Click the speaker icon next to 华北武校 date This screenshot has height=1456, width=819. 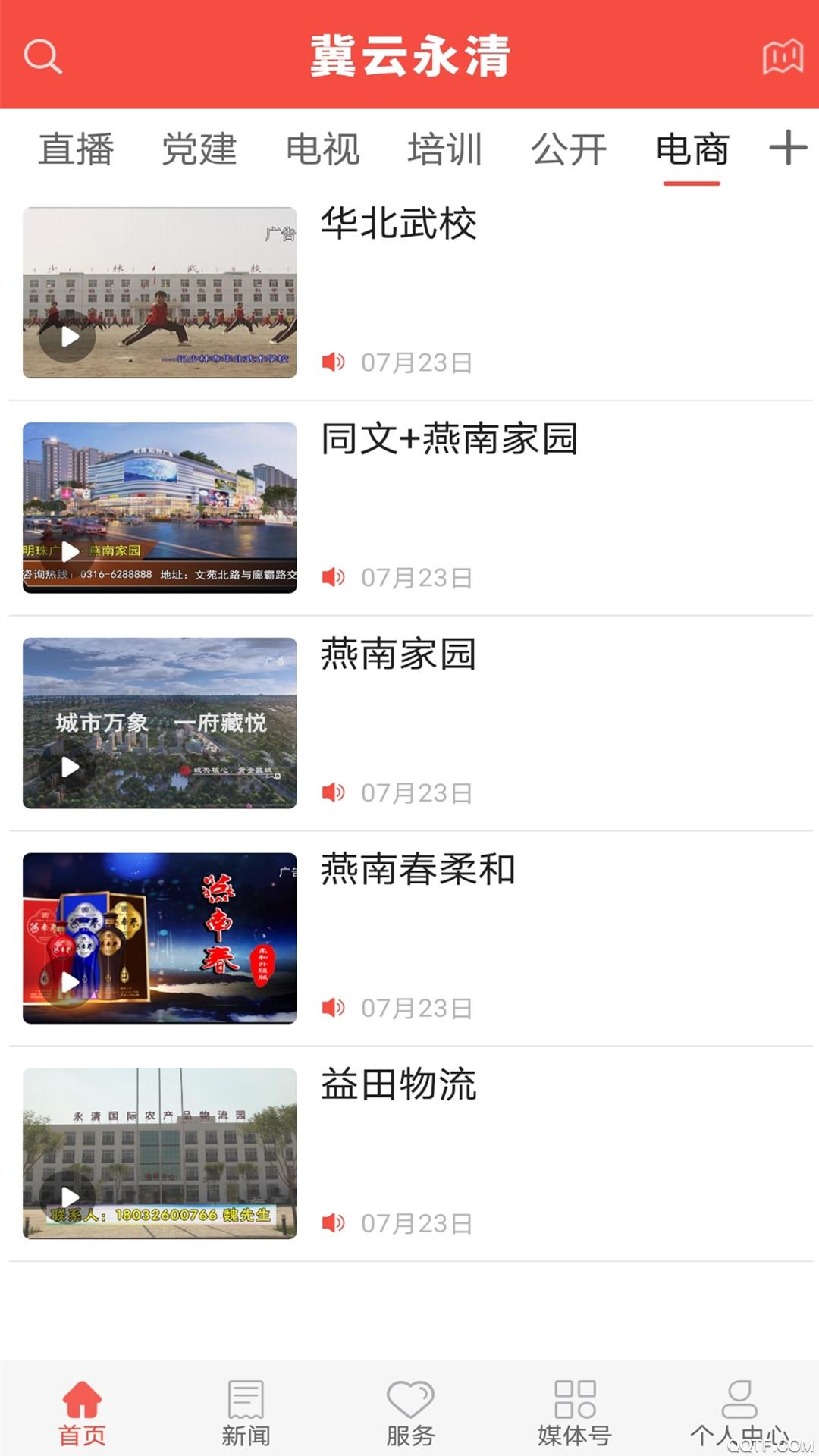tap(334, 362)
